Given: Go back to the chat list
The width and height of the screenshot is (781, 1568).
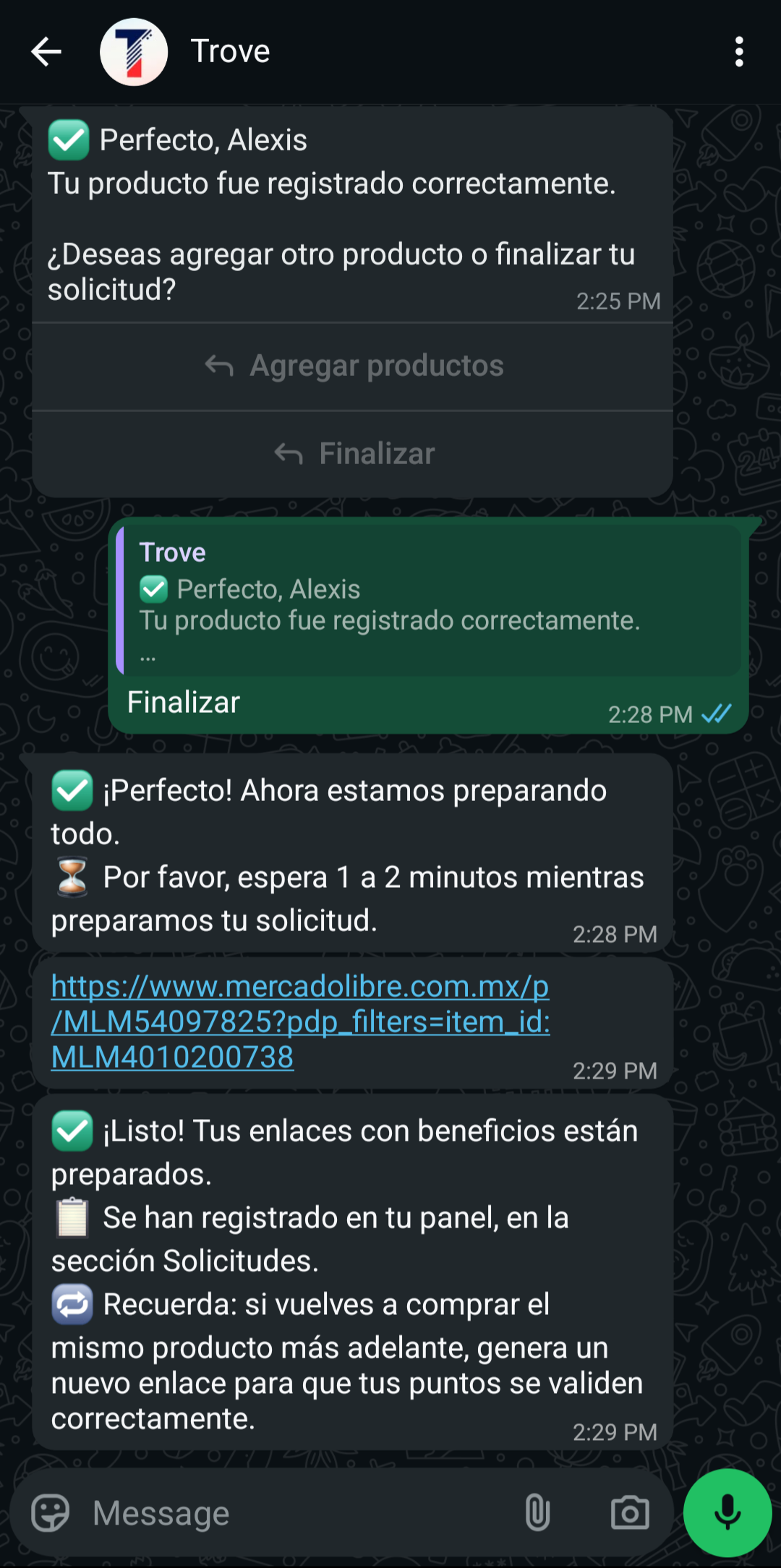Looking at the screenshot, I should pos(46,52).
